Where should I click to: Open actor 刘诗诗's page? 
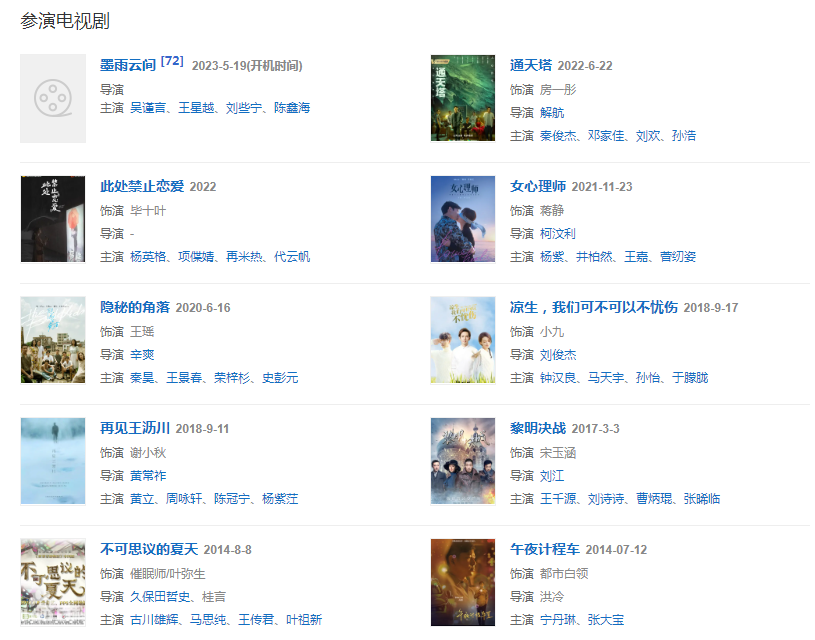[606, 499]
